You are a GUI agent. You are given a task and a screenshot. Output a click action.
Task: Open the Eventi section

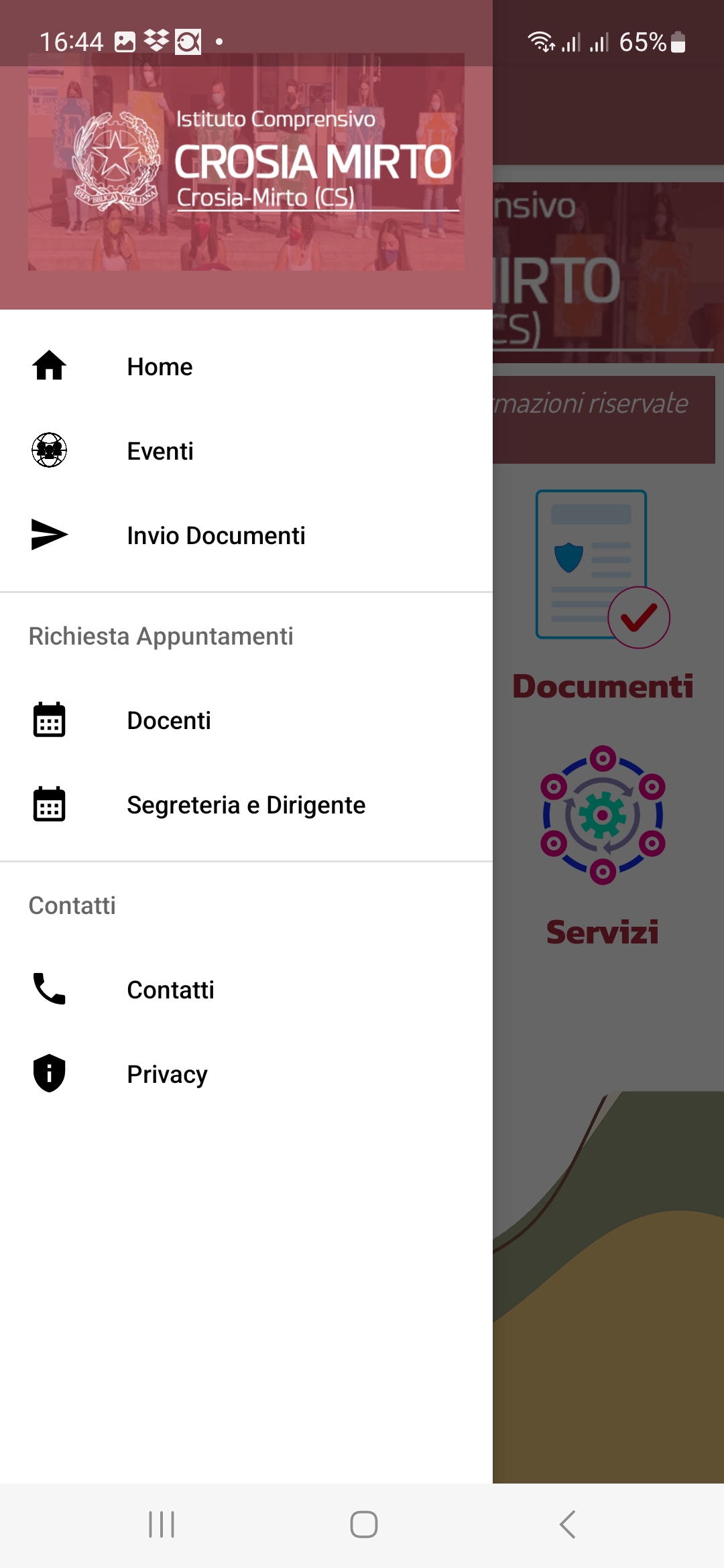(160, 451)
